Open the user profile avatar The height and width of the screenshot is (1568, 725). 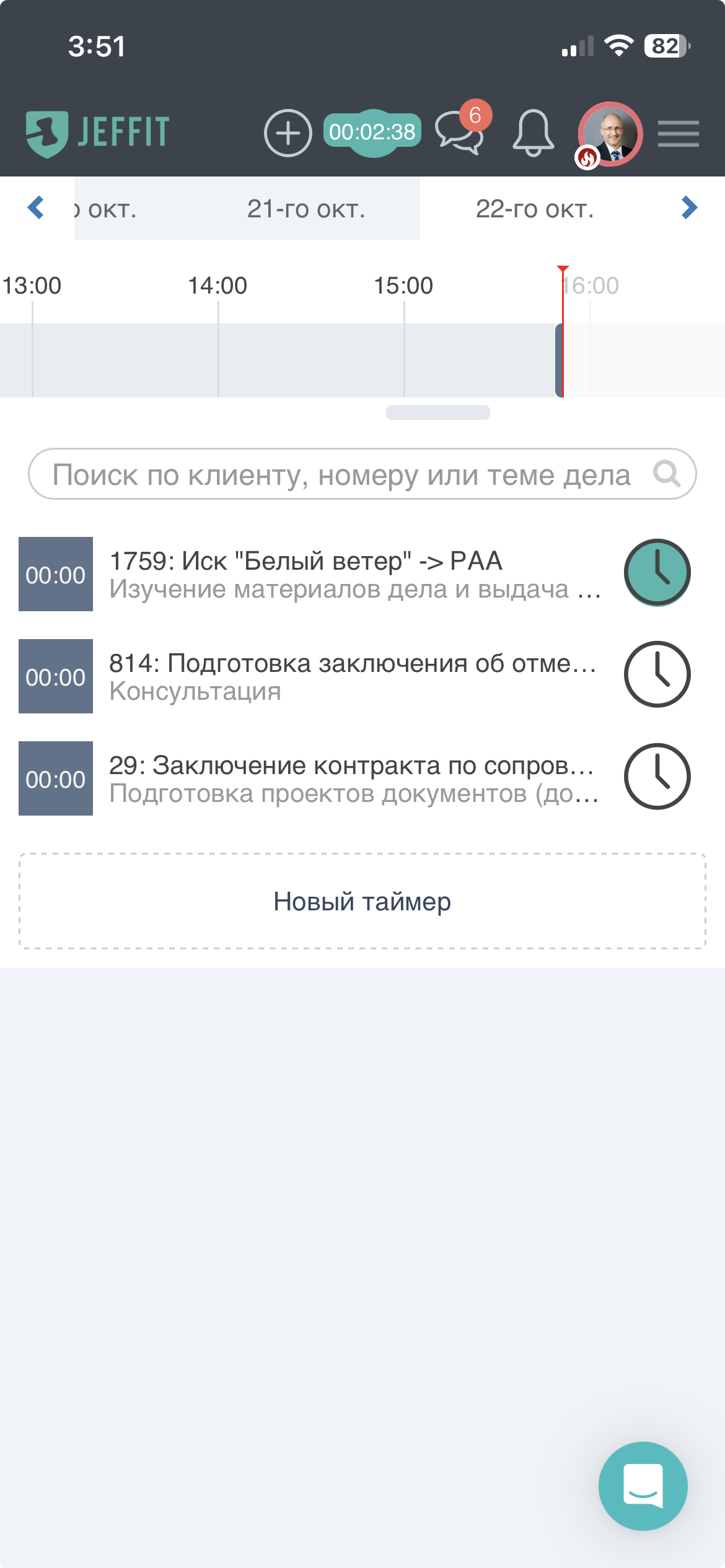[611, 134]
